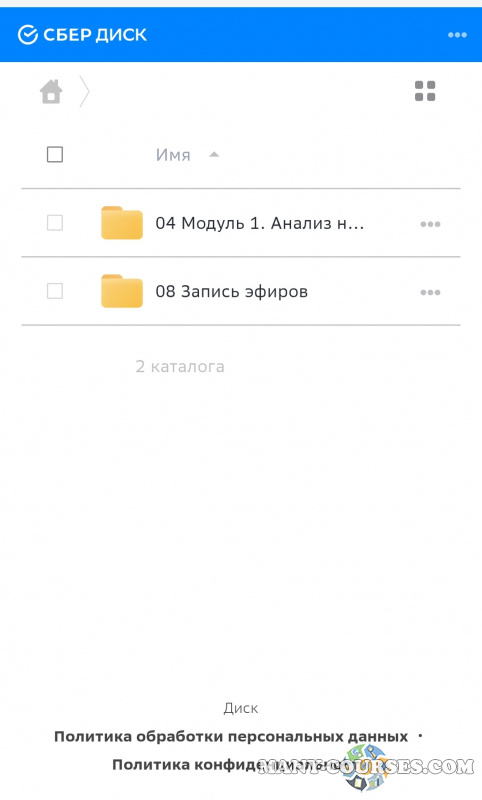Open the header three-dot overflow menu
The image size is (482, 800).
coord(457,35)
